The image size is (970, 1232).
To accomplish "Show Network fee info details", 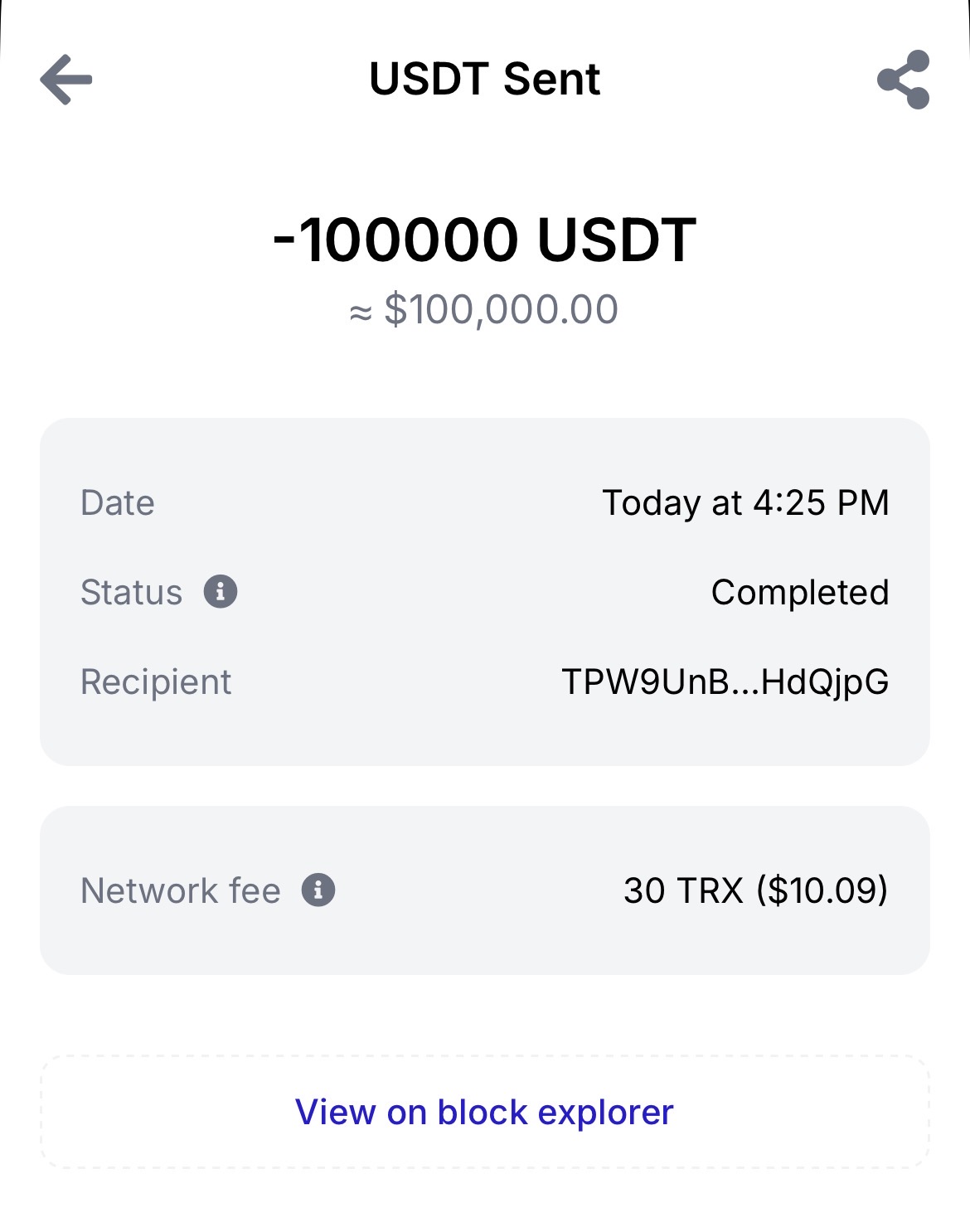I will [318, 890].
